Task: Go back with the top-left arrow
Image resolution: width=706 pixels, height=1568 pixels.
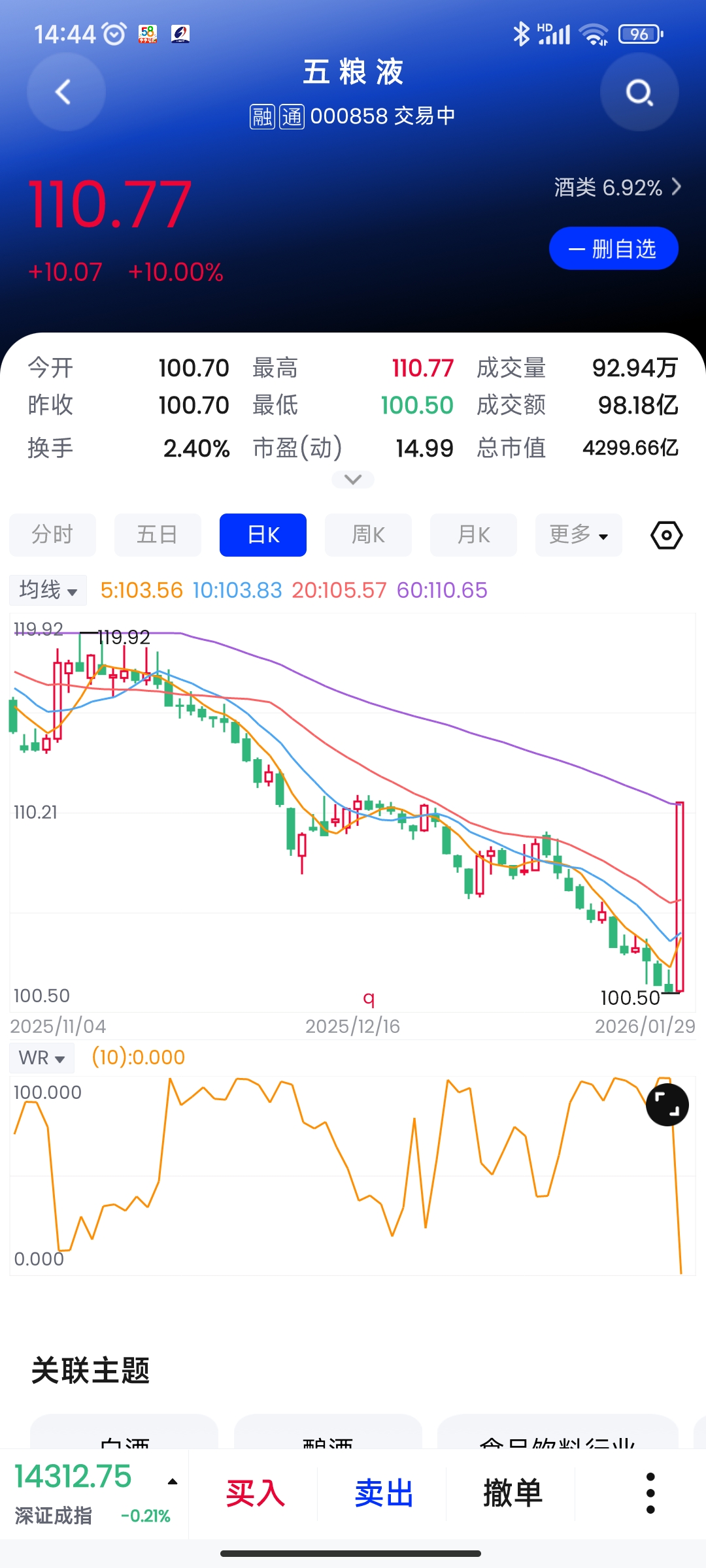Action: click(x=65, y=92)
